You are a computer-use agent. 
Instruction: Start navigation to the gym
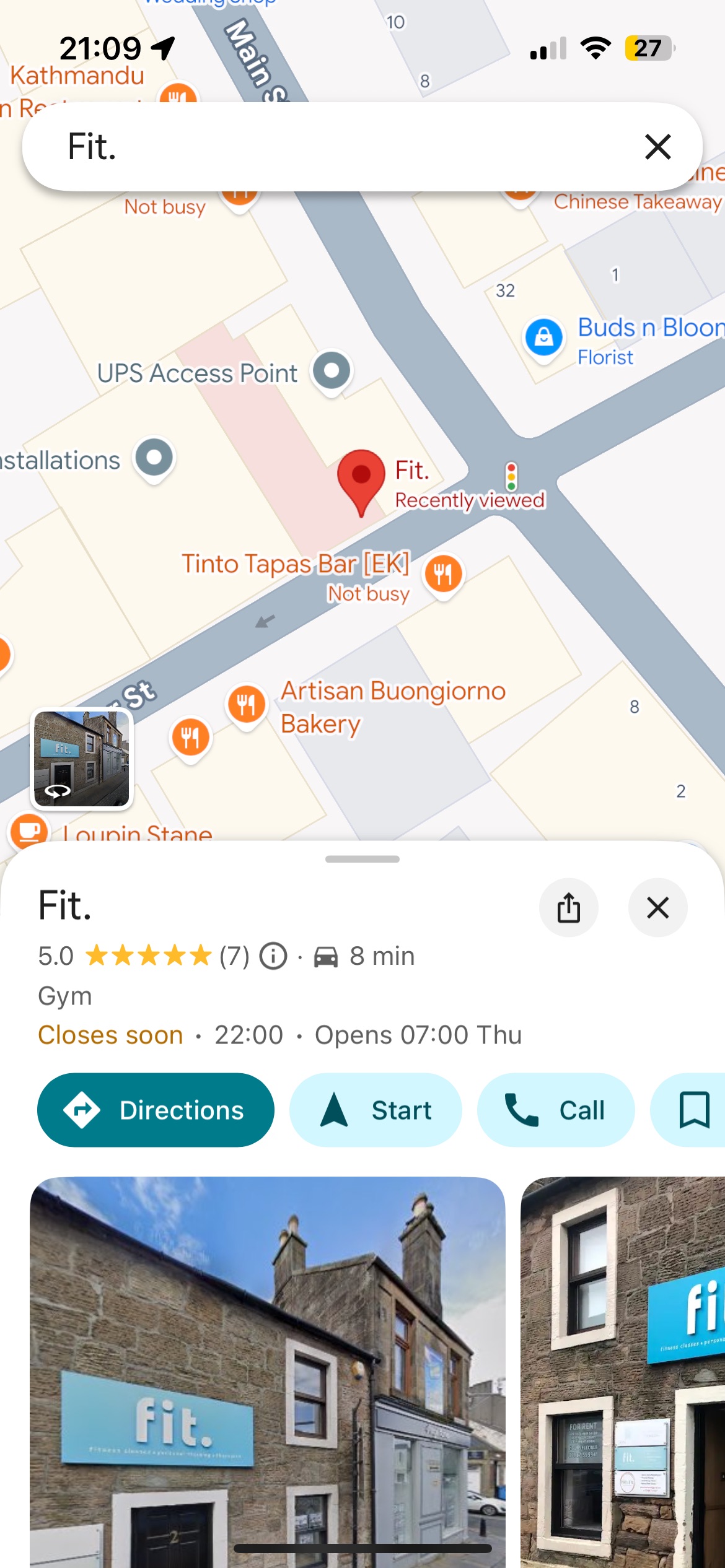click(x=376, y=1110)
